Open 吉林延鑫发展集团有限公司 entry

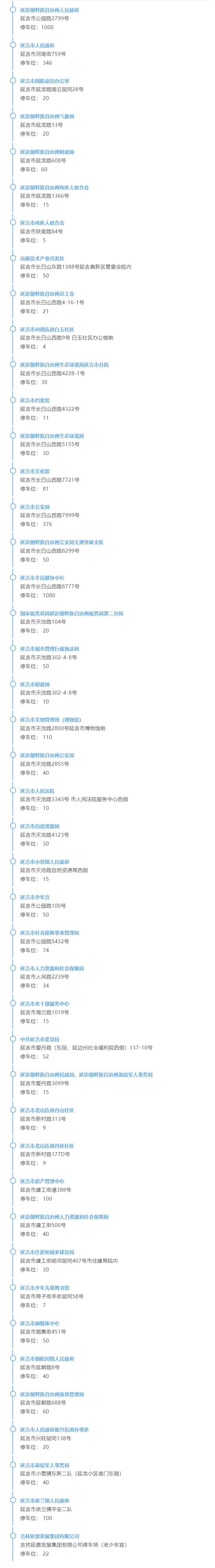click(49, 1536)
